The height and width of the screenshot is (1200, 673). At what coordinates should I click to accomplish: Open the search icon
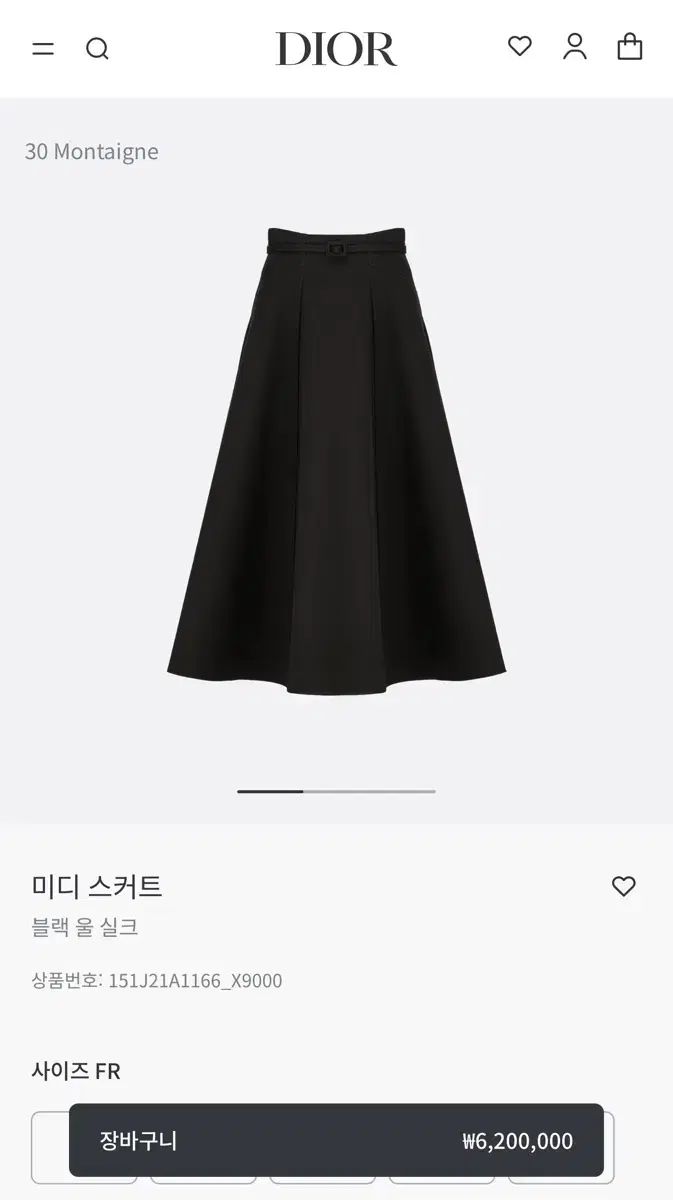97,48
